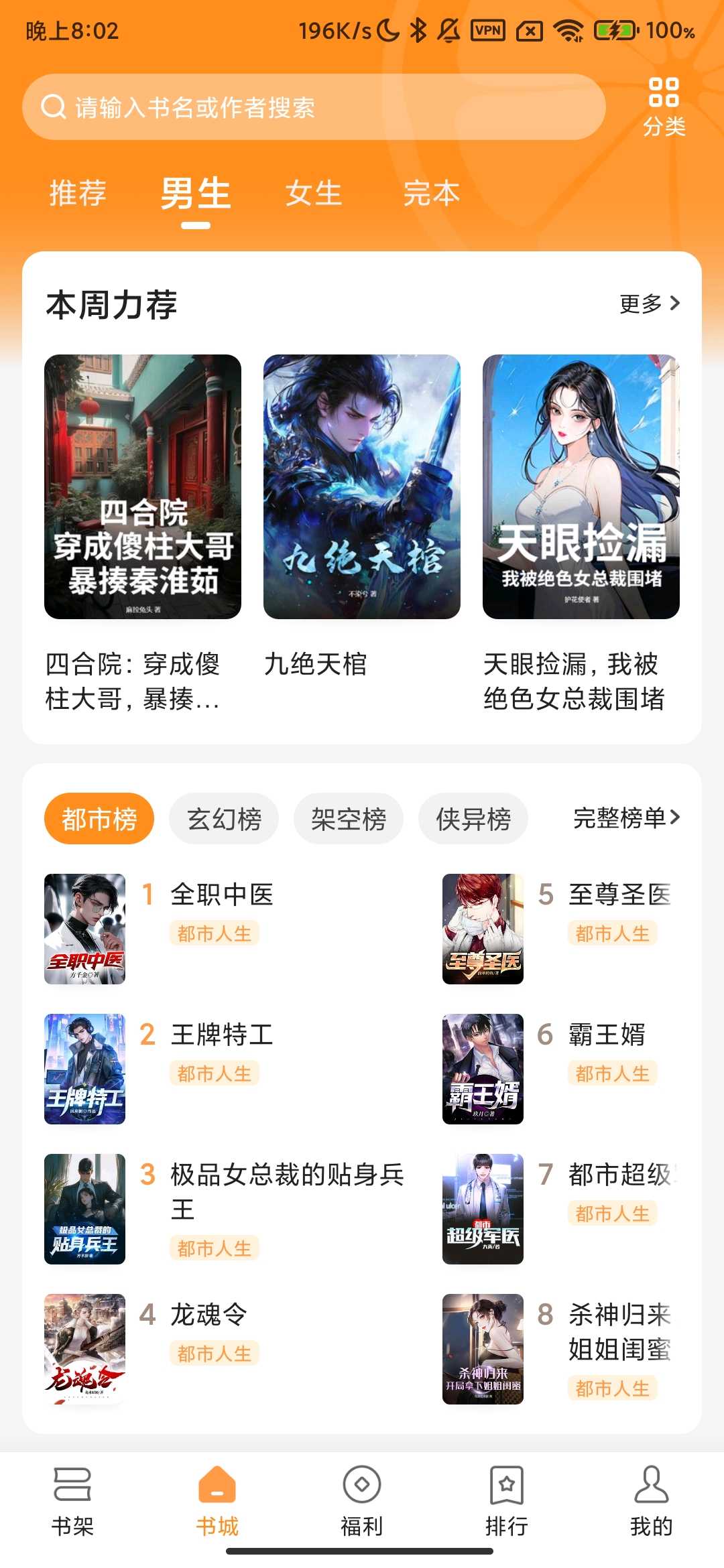Open the 推荐 recommendation section

pyautogui.click(x=76, y=195)
